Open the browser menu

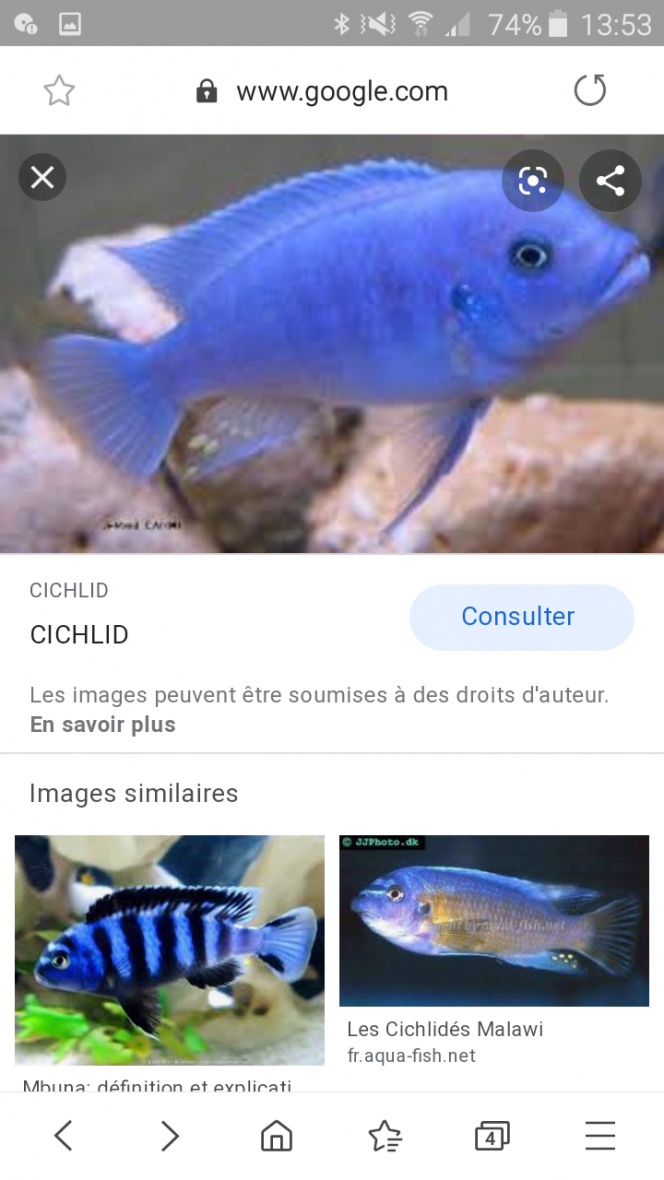coord(599,1136)
